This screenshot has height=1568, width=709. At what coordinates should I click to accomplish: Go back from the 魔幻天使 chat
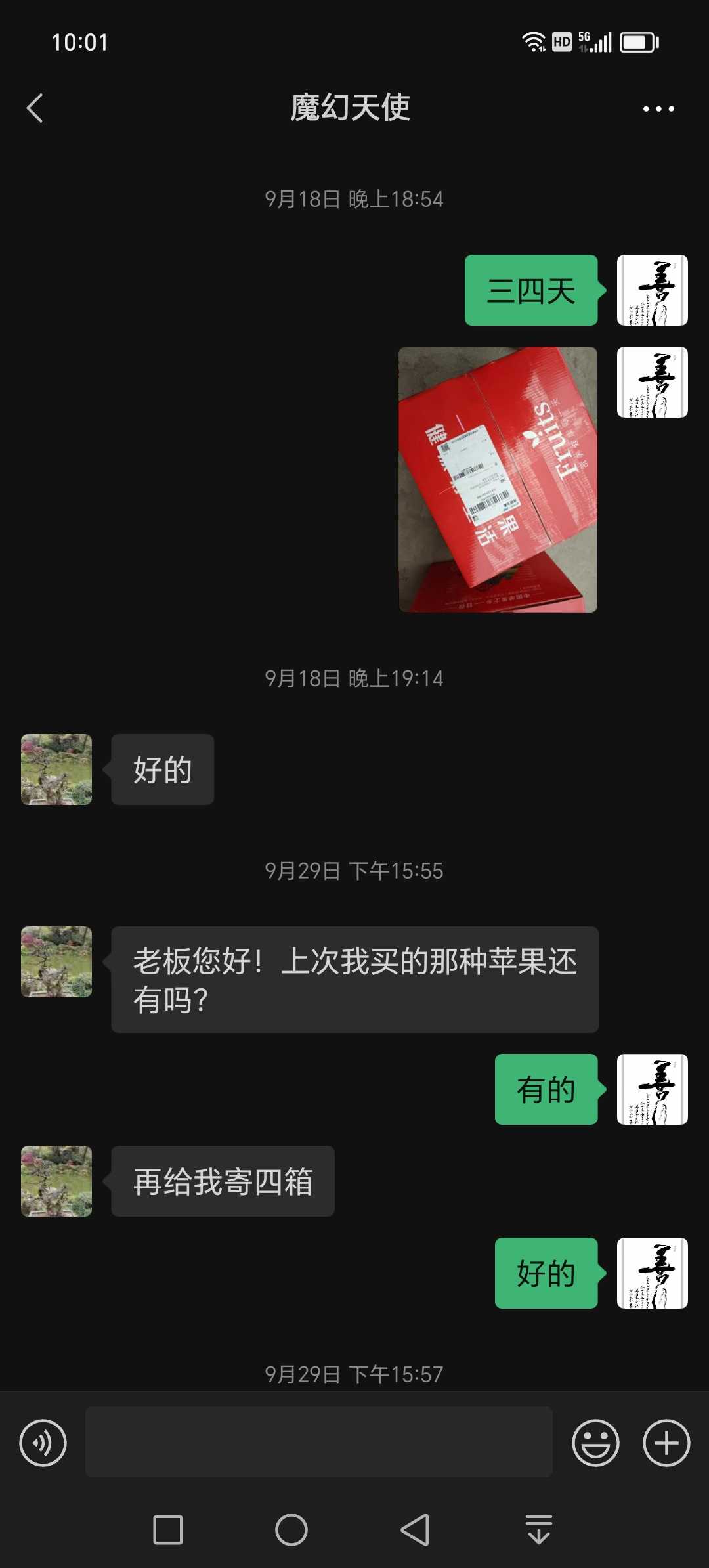[35, 108]
